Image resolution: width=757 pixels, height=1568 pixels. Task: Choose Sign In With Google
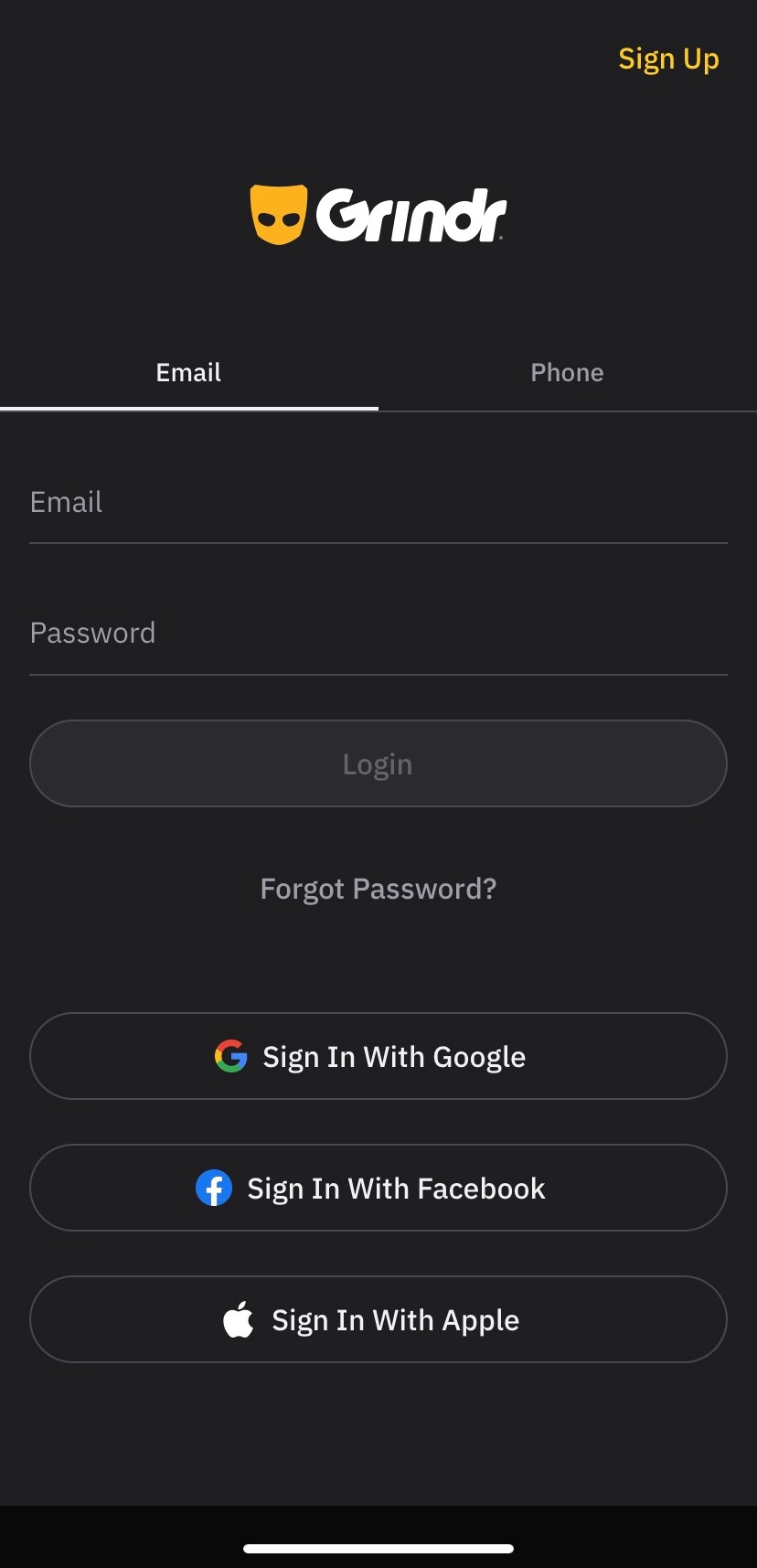point(378,1056)
